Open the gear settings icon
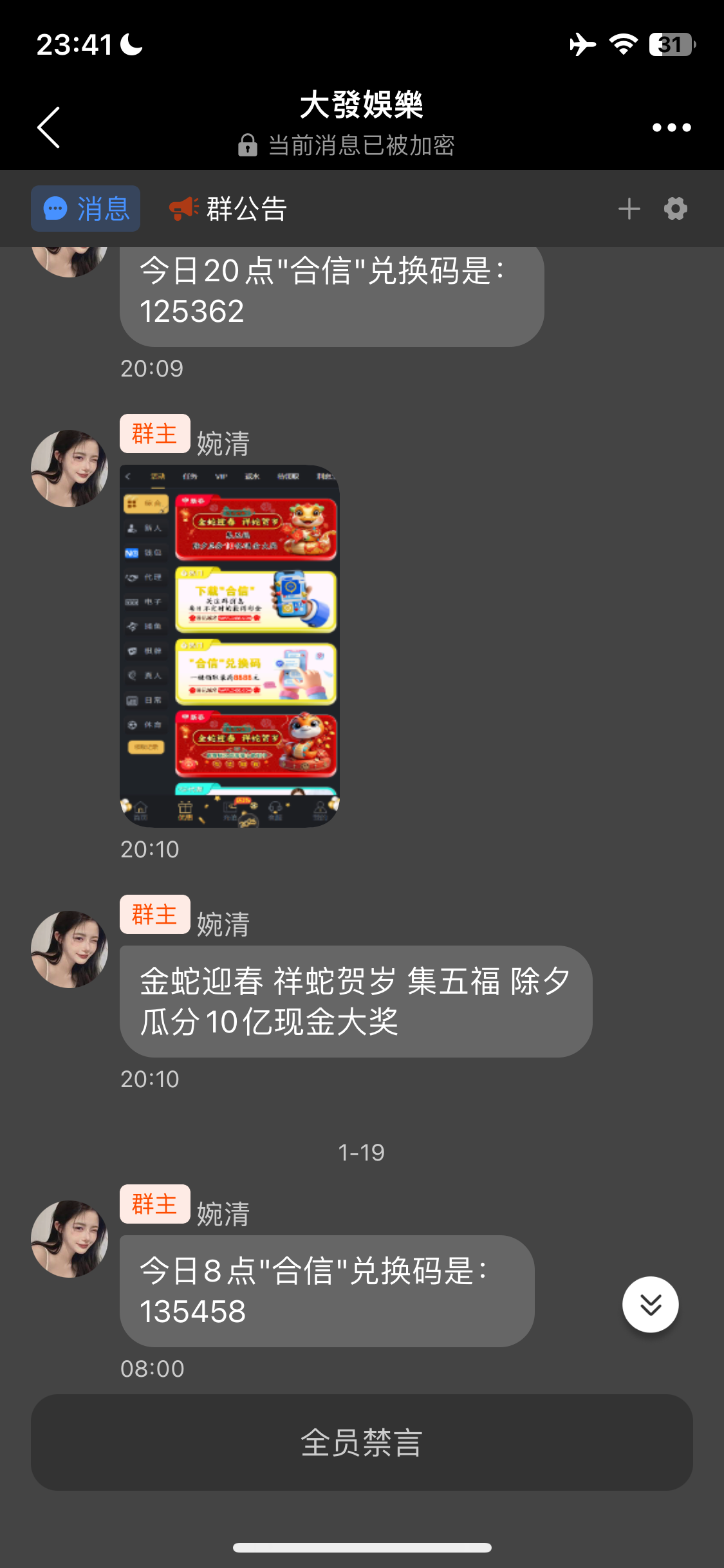The width and height of the screenshot is (724, 1568). point(675,209)
